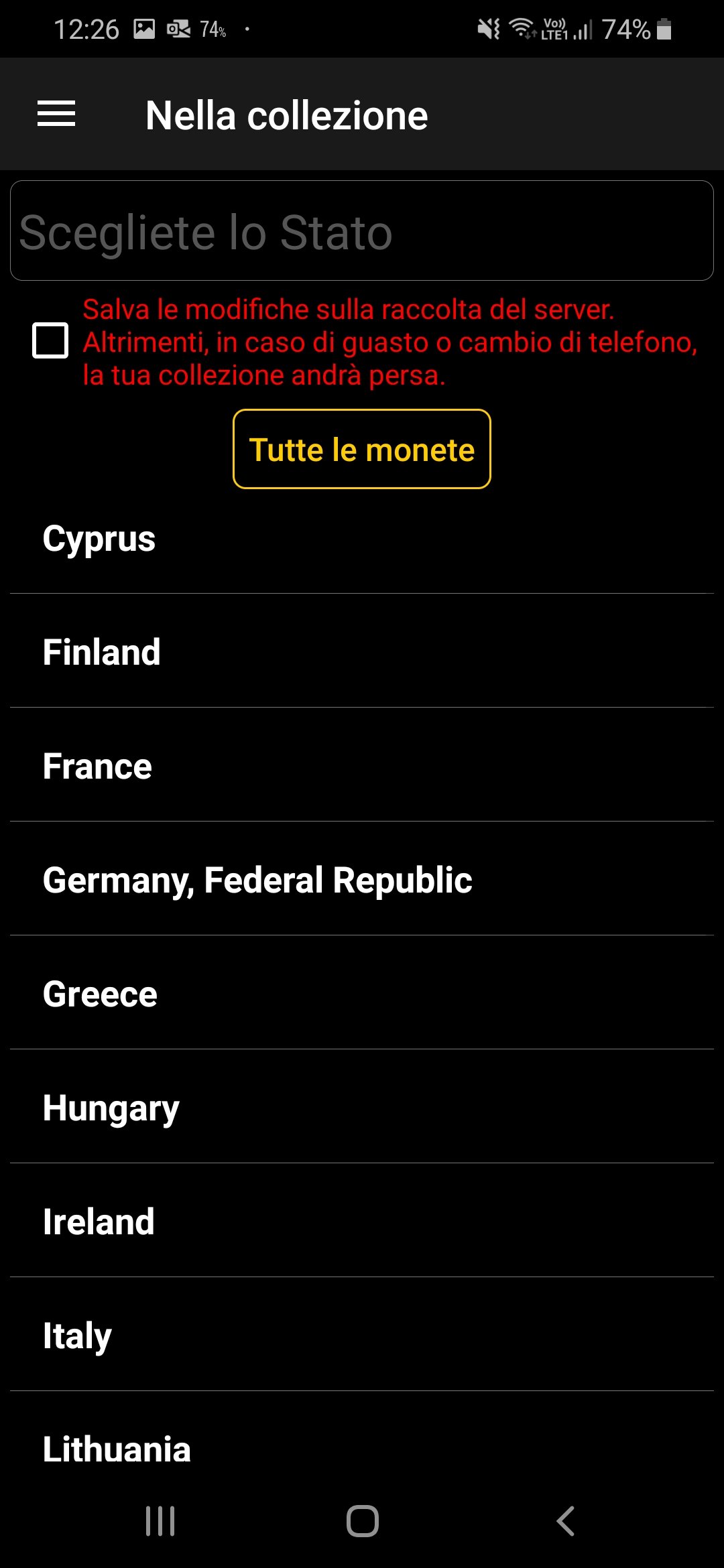
Task: Open the recent apps view
Action: (x=160, y=1521)
